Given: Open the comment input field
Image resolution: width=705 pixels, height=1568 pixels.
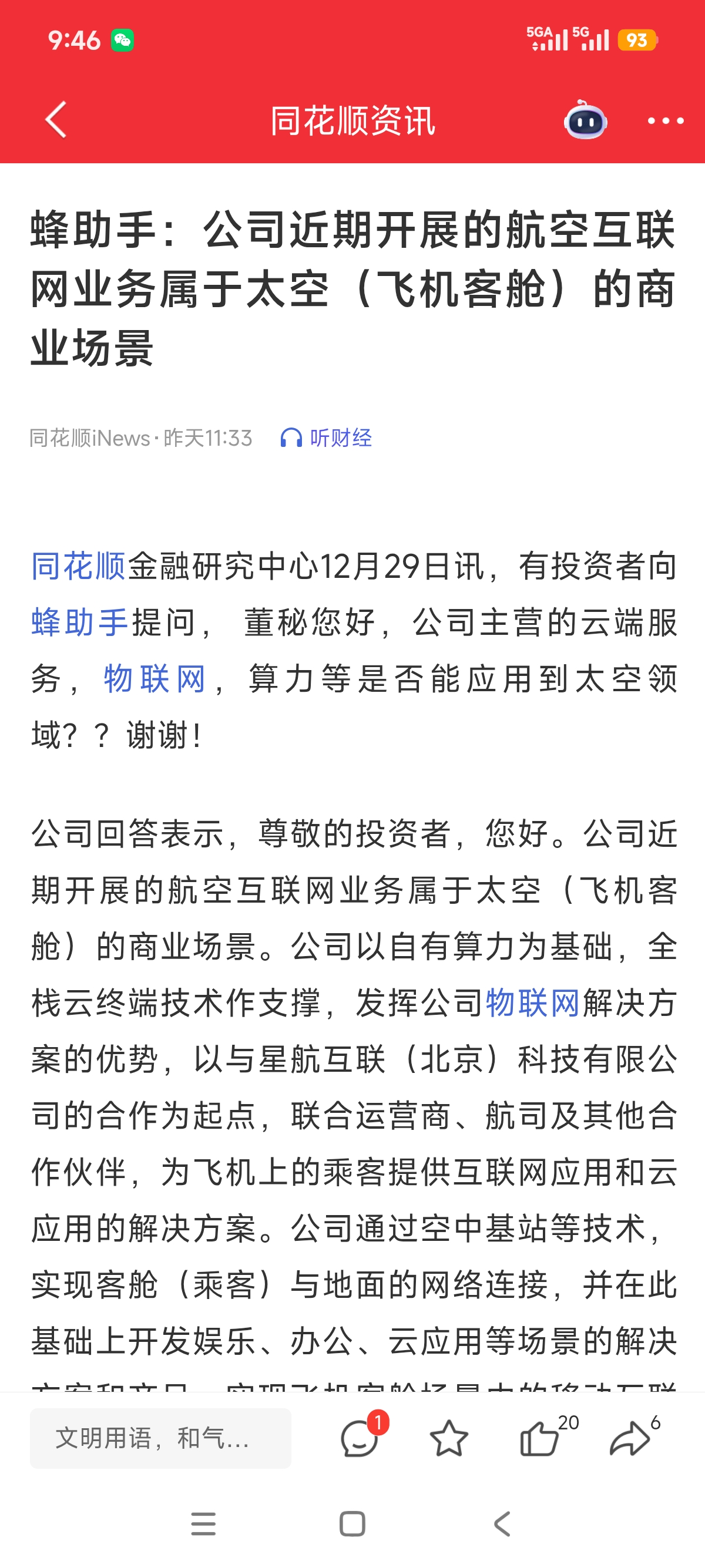Looking at the screenshot, I should click(161, 1438).
